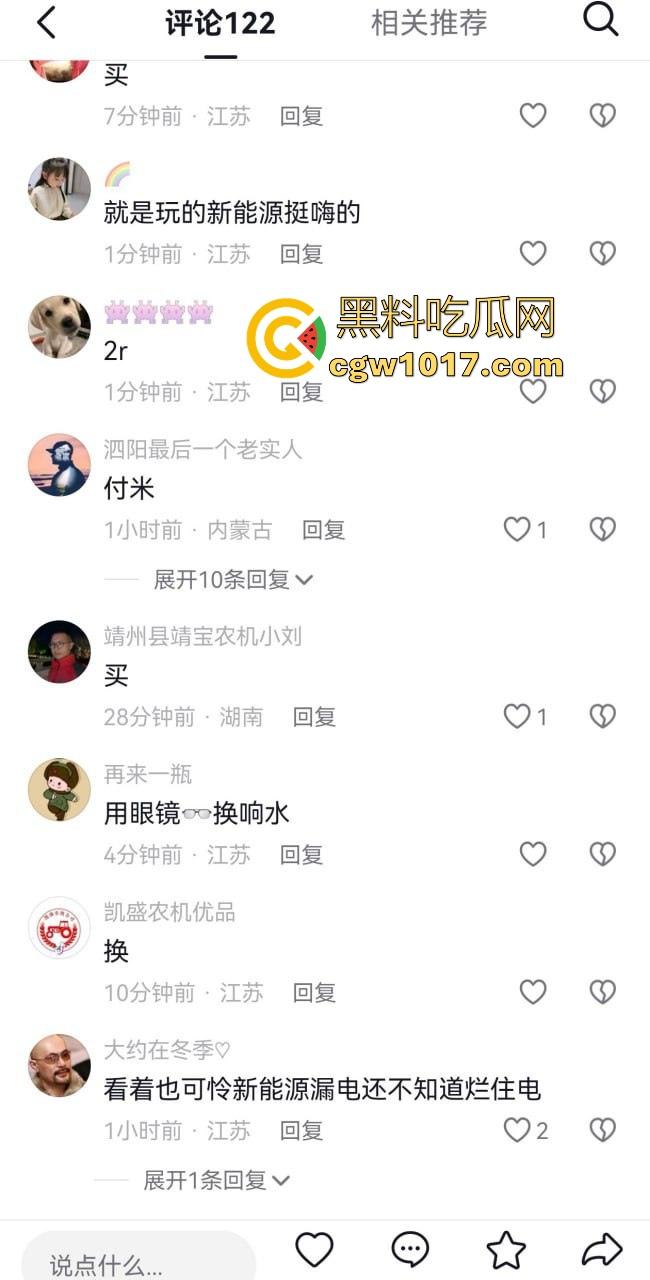Image resolution: width=650 pixels, height=1280 pixels.
Task: Favorite the post with the star icon
Action: point(506,1250)
